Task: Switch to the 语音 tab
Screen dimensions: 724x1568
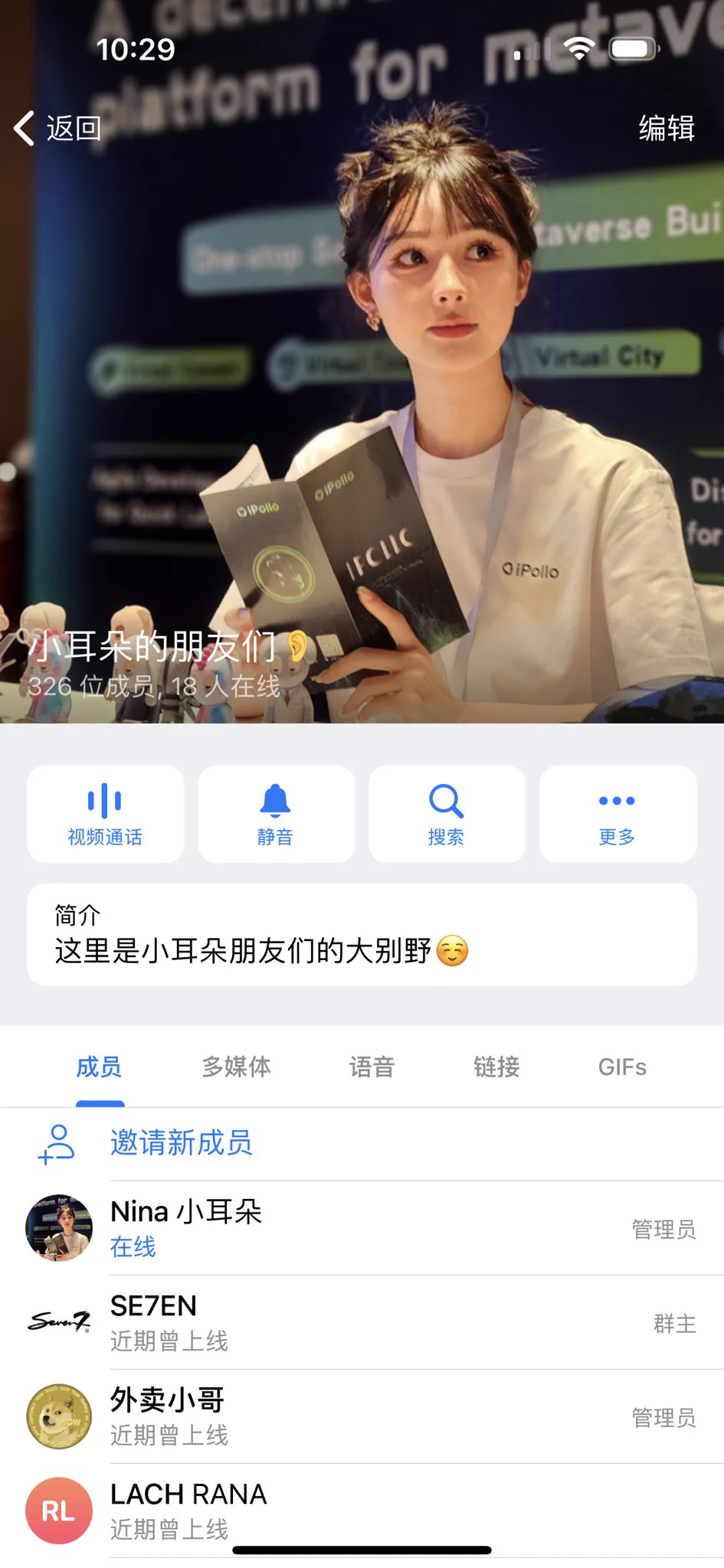Action: pyautogui.click(x=372, y=1067)
